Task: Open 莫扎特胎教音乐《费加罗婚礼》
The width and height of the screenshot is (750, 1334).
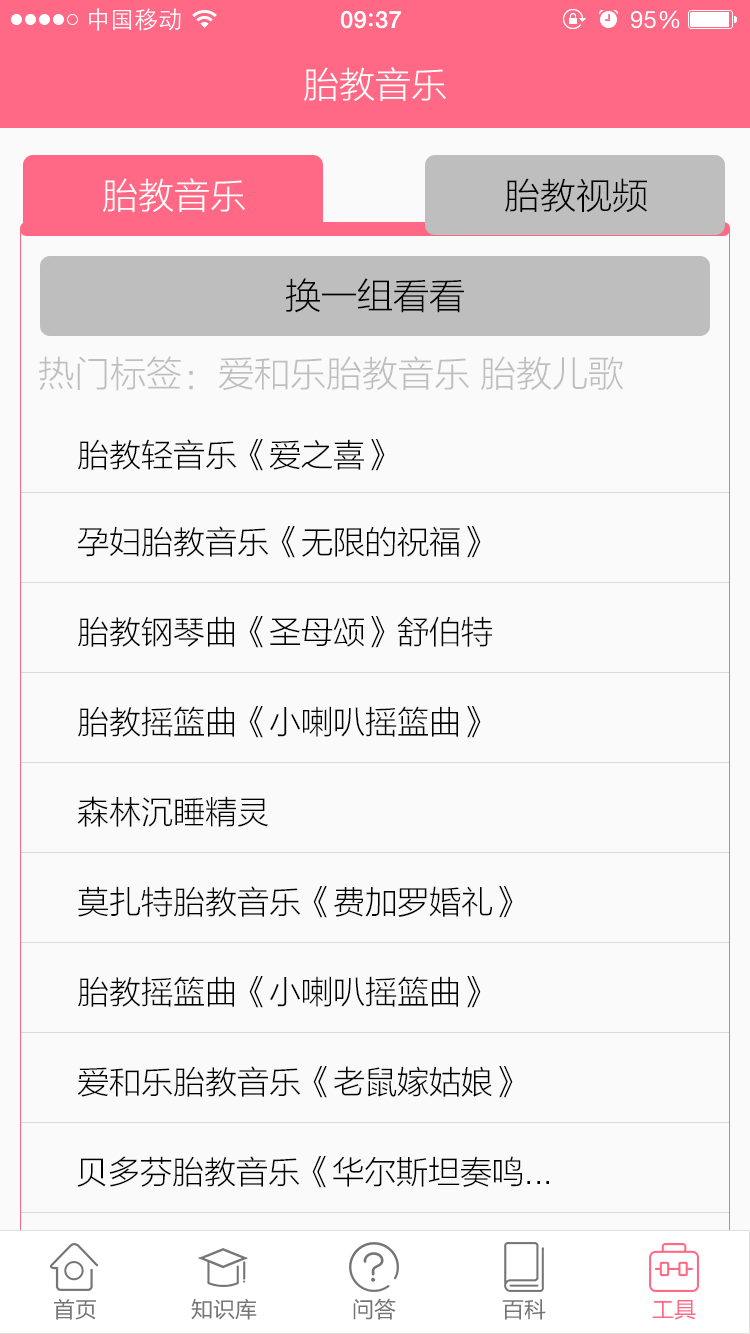Action: (375, 903)
